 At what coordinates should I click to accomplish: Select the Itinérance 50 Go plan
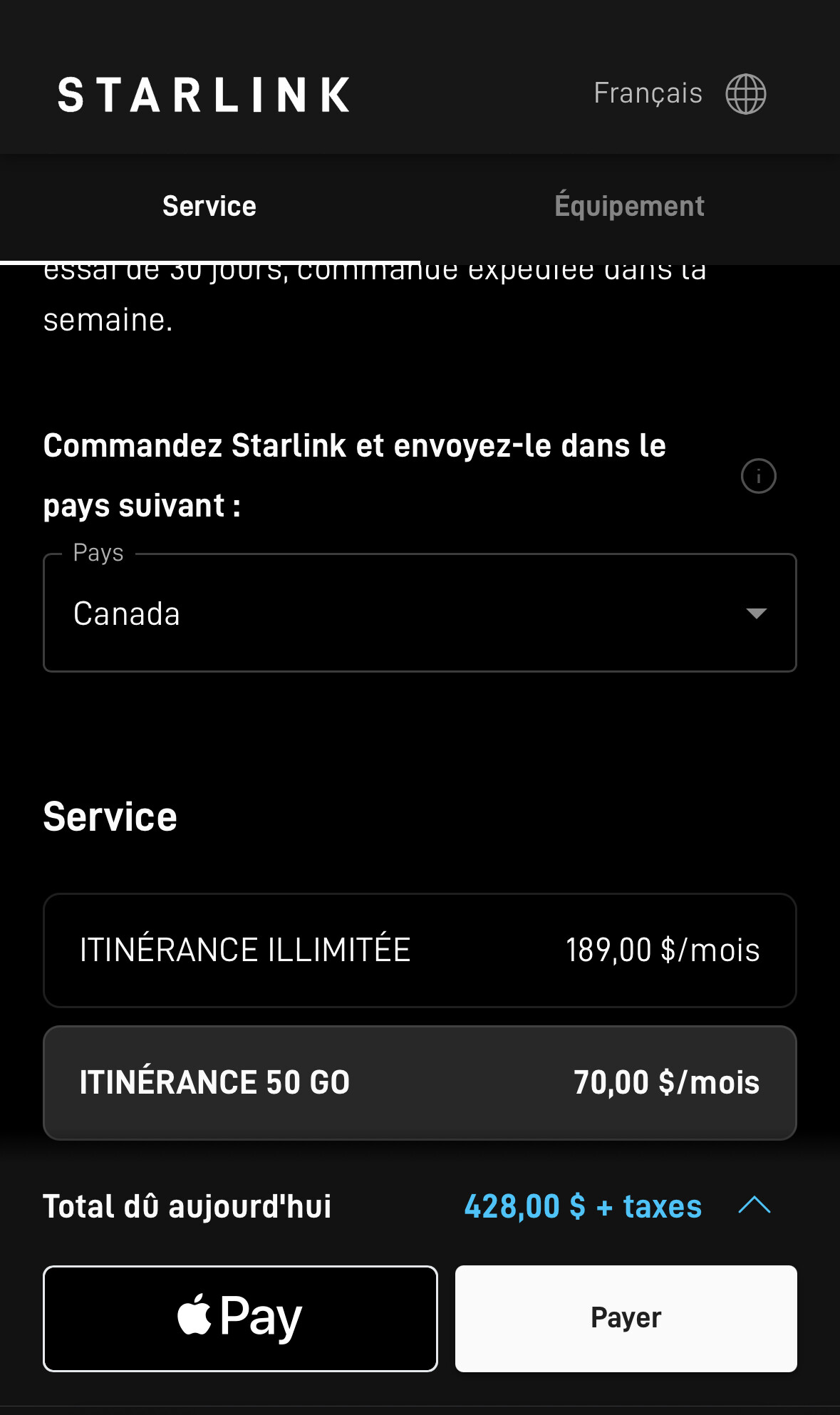pyautogui.click(x=420, y=1082)
